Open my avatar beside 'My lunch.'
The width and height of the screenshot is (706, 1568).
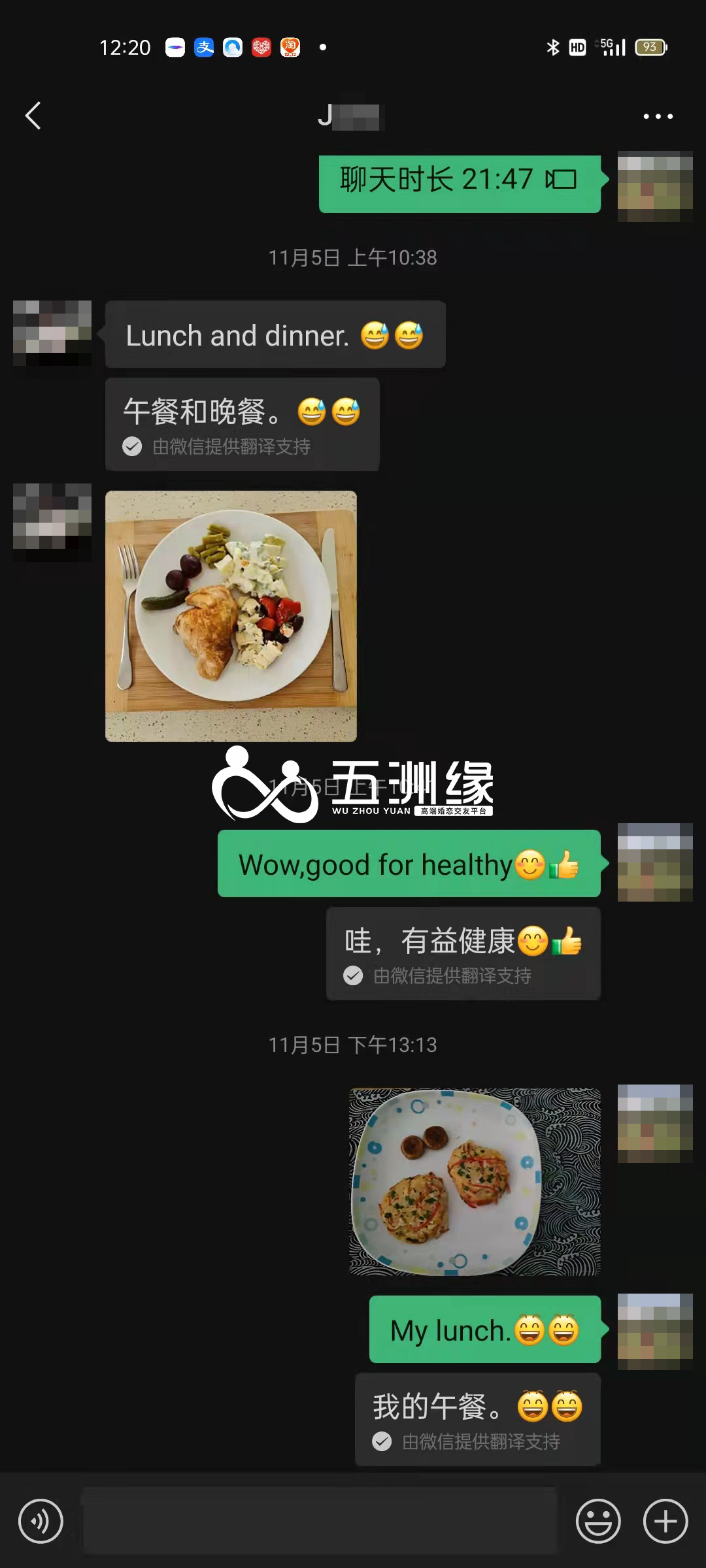tap(655, 1331)
